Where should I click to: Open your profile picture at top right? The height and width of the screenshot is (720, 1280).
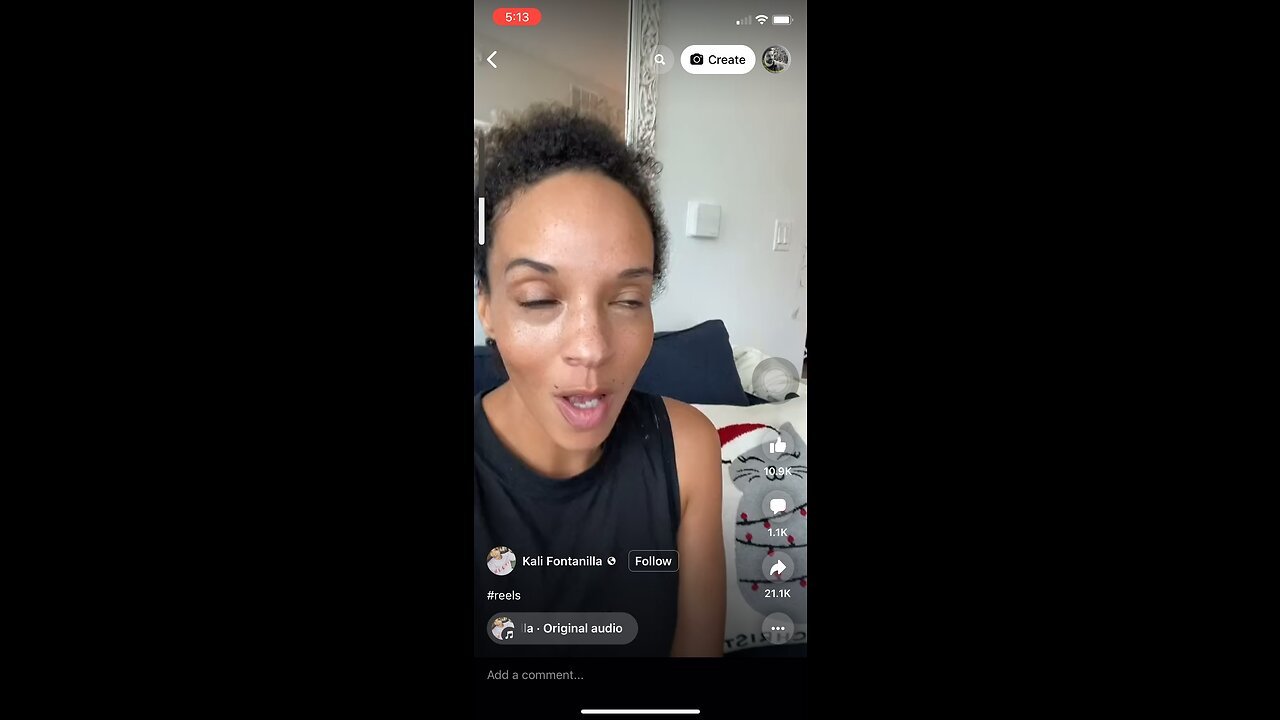click(776, 60)
